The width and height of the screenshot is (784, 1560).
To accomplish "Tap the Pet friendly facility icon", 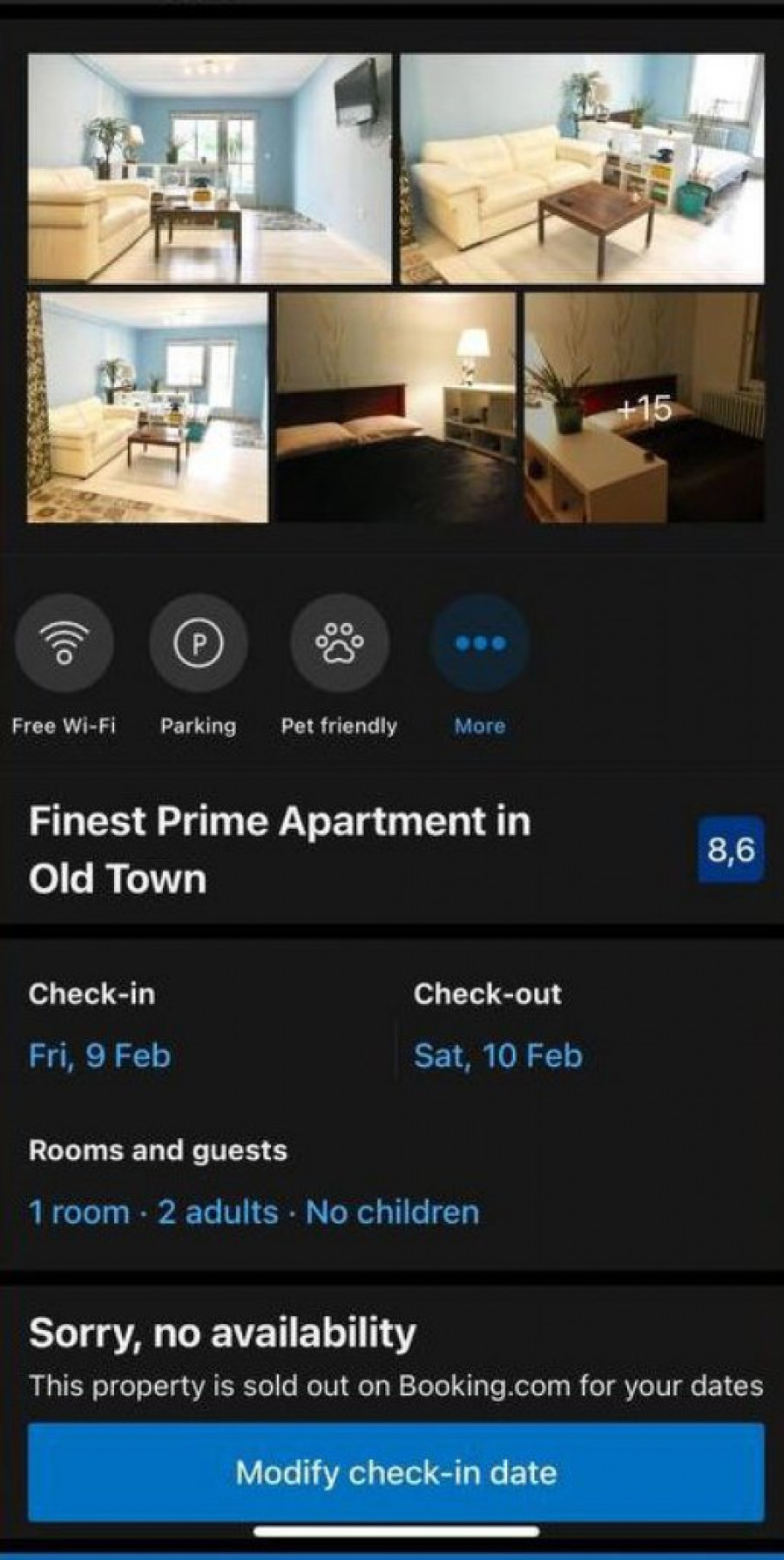I will pos(339,643).
